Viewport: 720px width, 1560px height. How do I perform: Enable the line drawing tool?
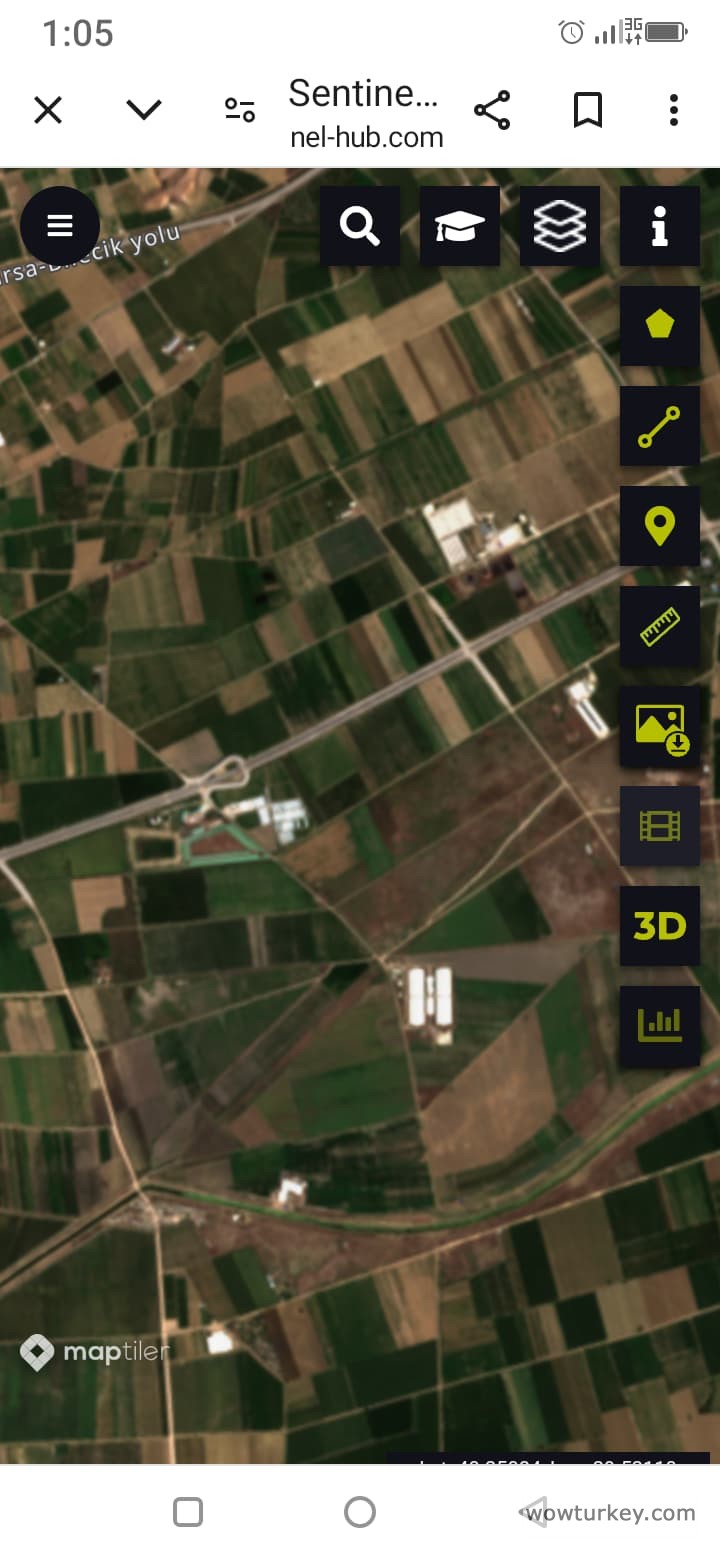point(659,426)
